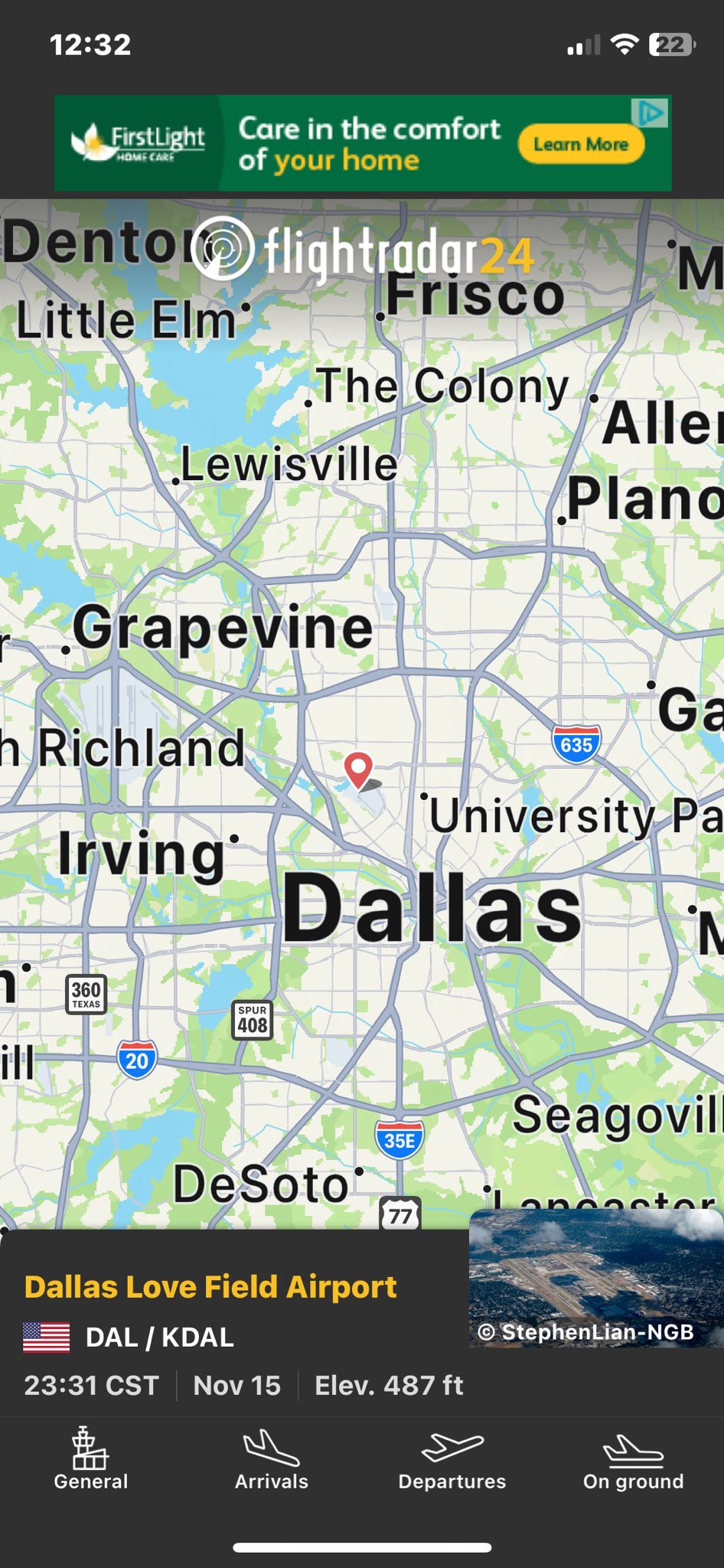Image resolution: width=724 pixels, height=1568 pixels.
Task: View the On ground tab
Action: tap(633, 1459)
